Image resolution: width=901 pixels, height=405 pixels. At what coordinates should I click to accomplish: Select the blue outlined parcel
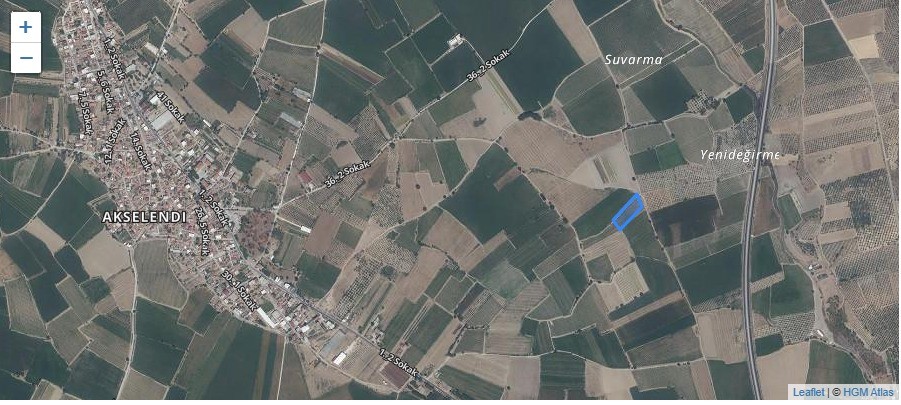click(x=626, y=212)
